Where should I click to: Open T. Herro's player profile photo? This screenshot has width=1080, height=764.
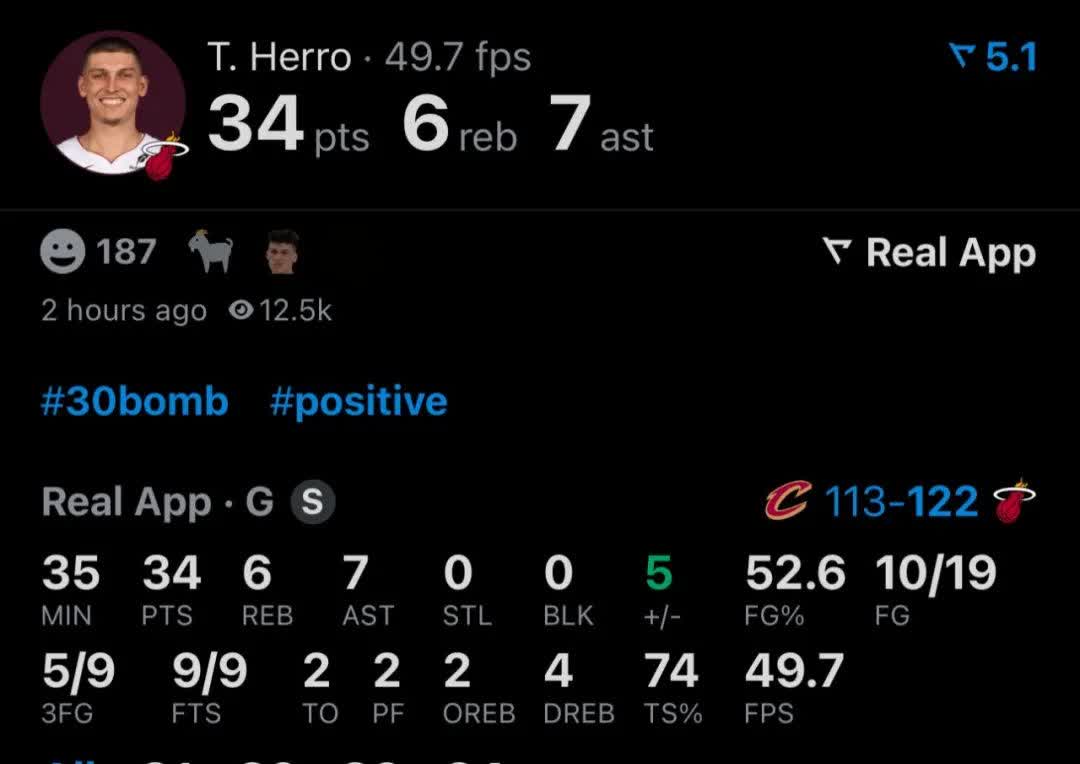112,104
